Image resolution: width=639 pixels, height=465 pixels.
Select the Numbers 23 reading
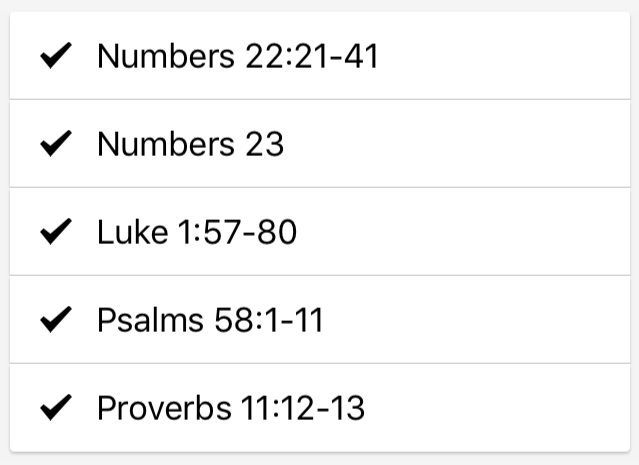[191, 145]
